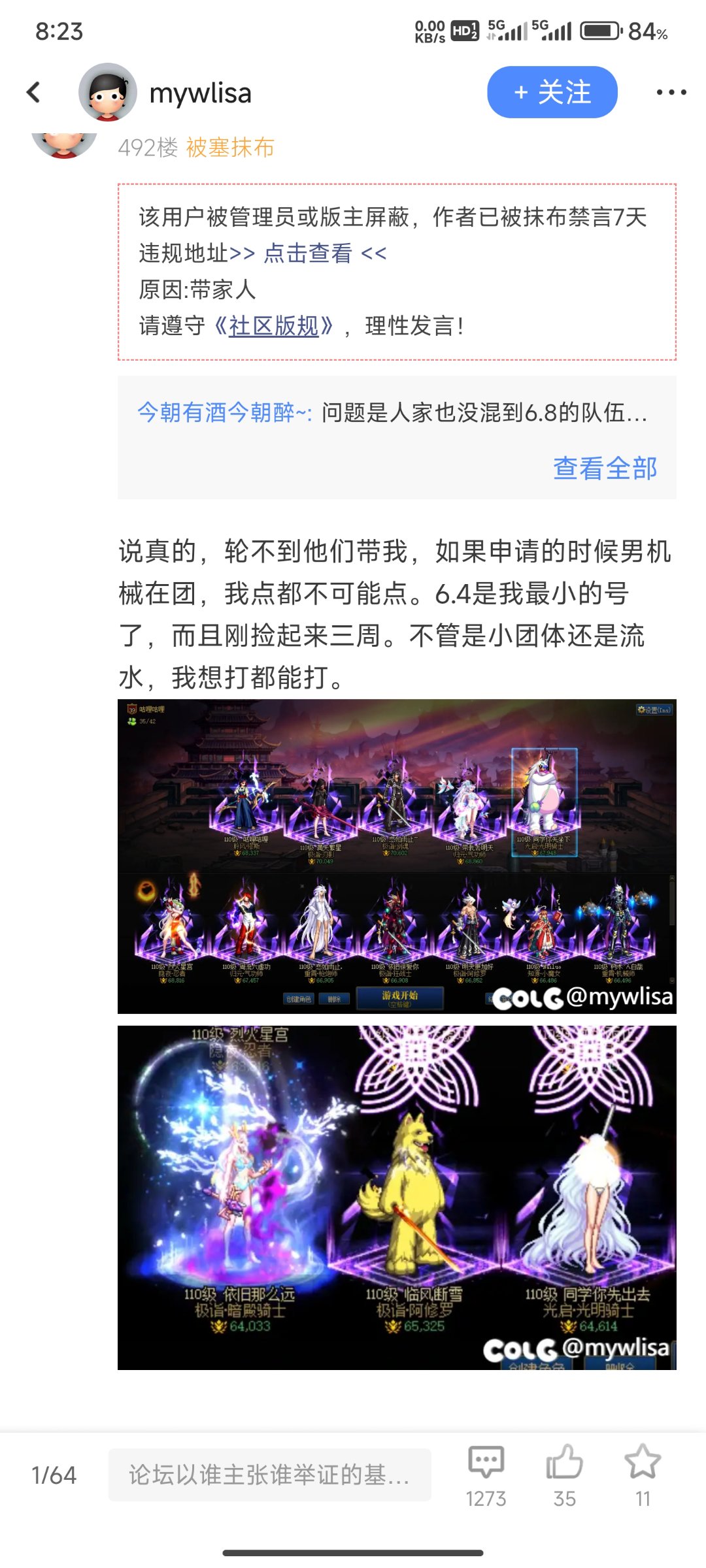The image size is (706, 1568).
Task: Open the comments icon showing 1273
Action: [486, 1475]
